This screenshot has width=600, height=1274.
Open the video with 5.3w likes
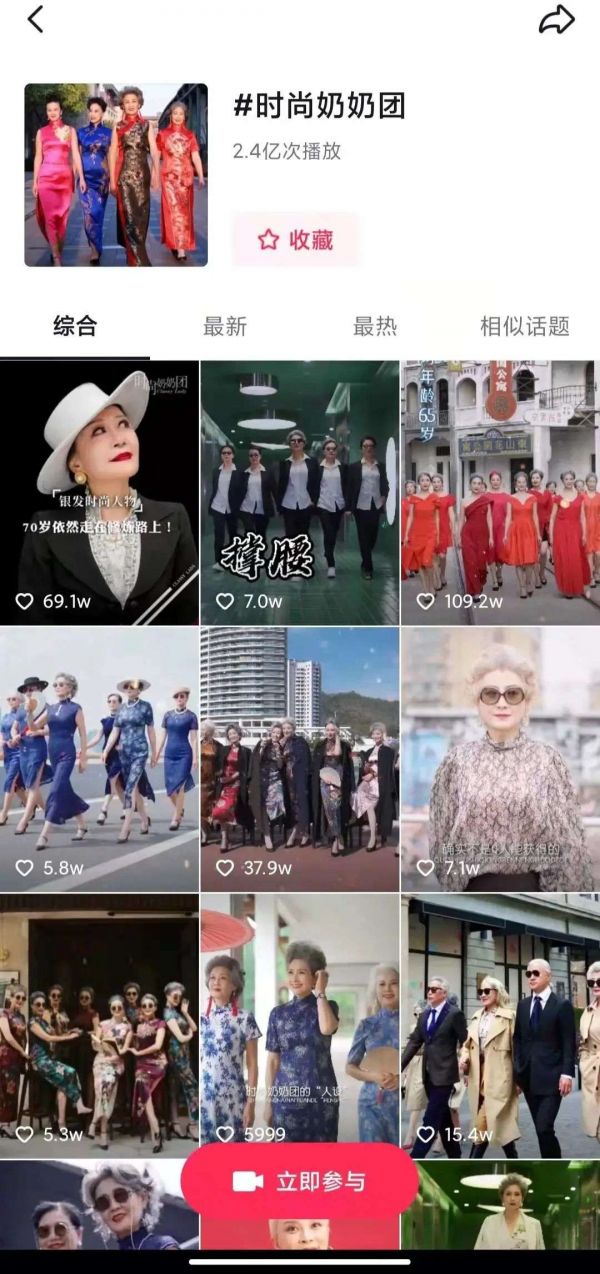click(99, 1025)
